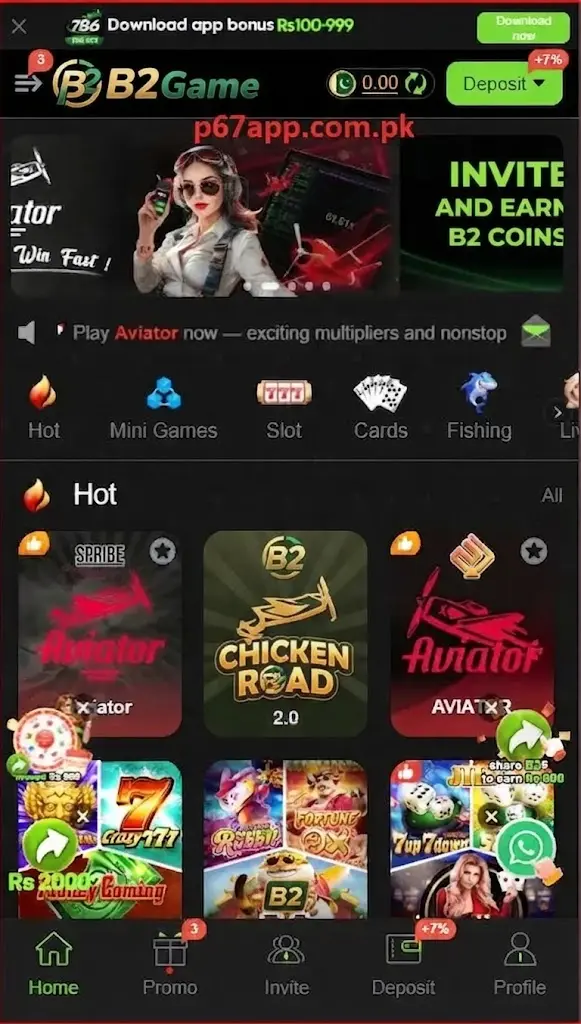View All hot games
This screenshot has height=1024, width=581.
pyautogui.click(x=552, y=496)
